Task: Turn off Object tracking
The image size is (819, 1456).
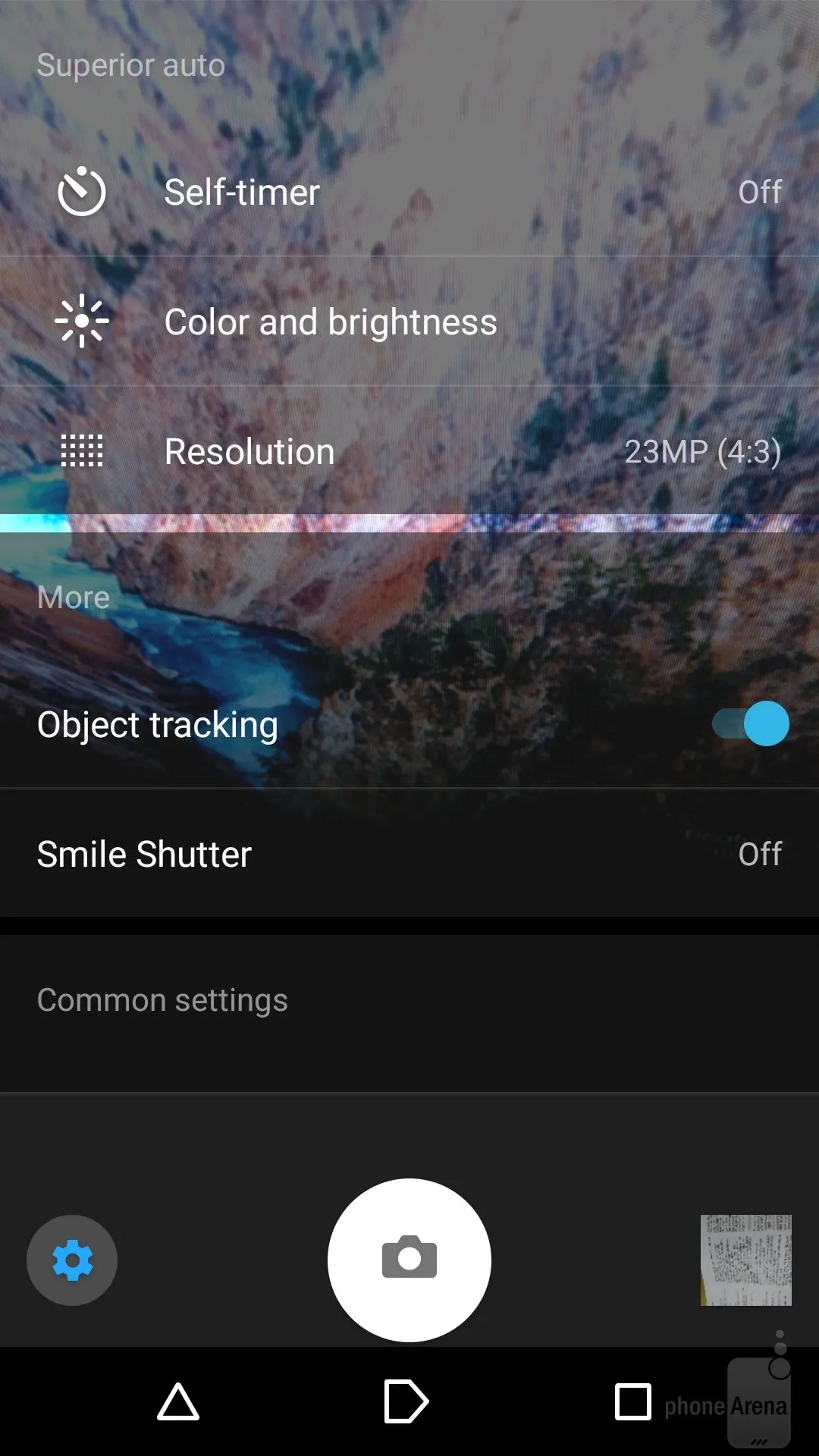Action: [751, 723]
